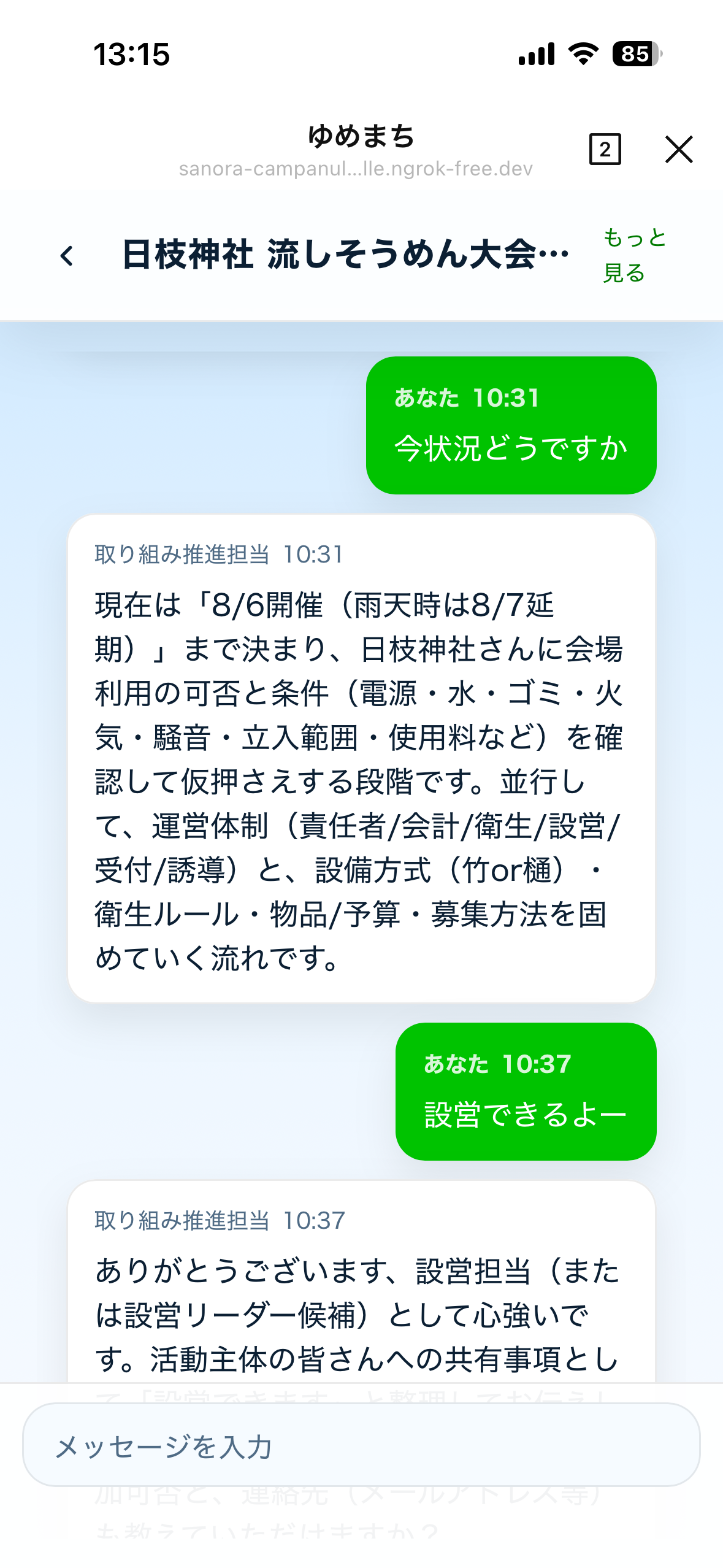Tap the 10:37 取り組み推進担当 reply bubble
Image resolution: width=723 pixels, height=1568 pixels.
[362, 1282]
